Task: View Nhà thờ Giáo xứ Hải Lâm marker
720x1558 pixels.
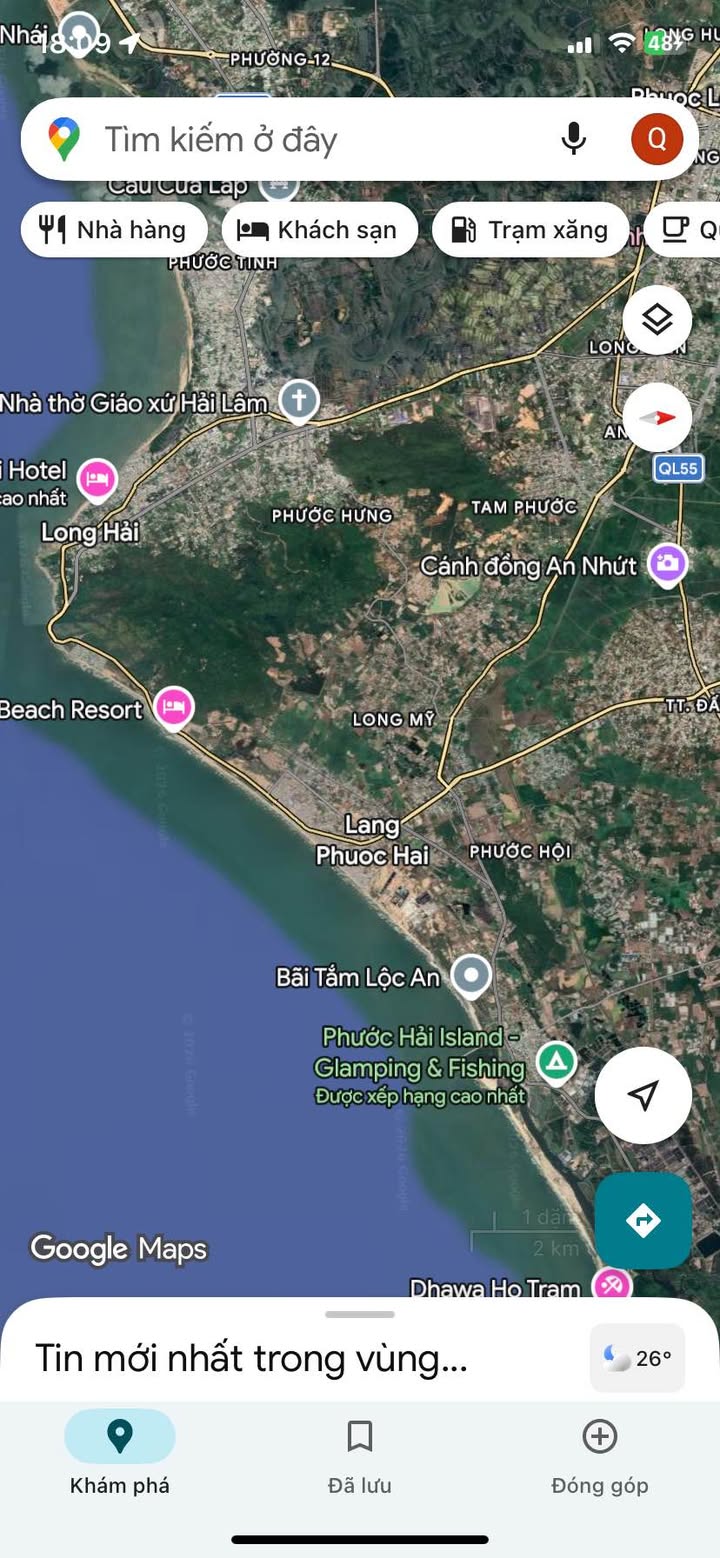Action: coord(298,400)
